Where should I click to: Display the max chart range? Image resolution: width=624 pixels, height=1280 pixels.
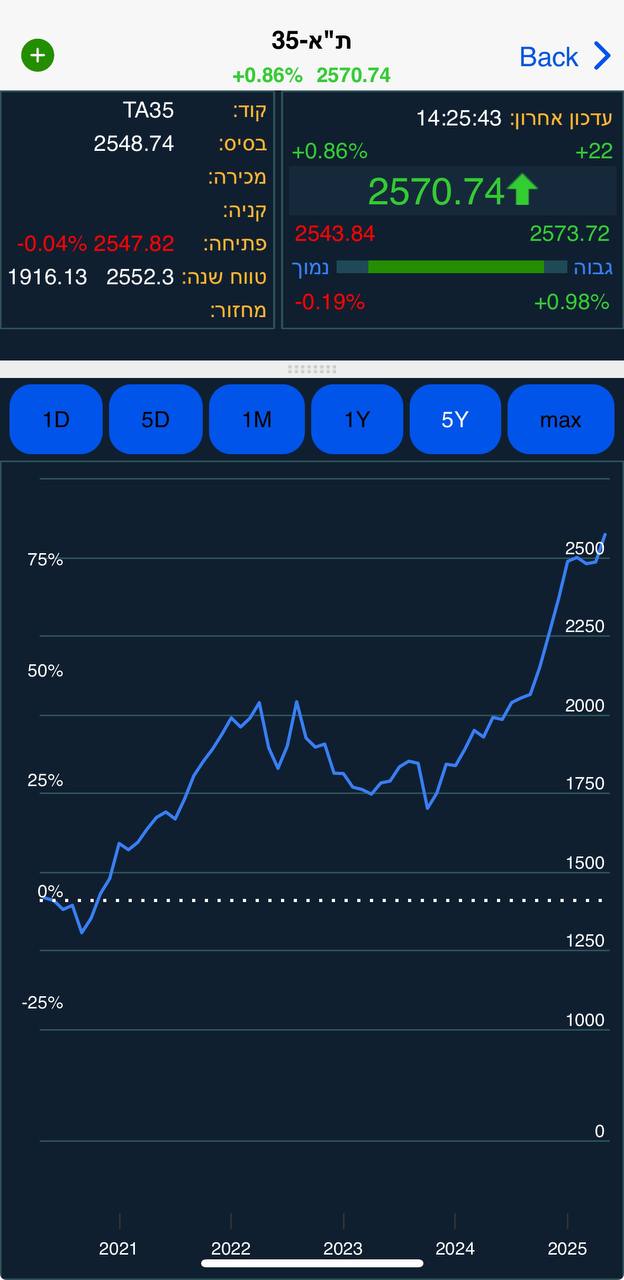click(x=561, y=419)
